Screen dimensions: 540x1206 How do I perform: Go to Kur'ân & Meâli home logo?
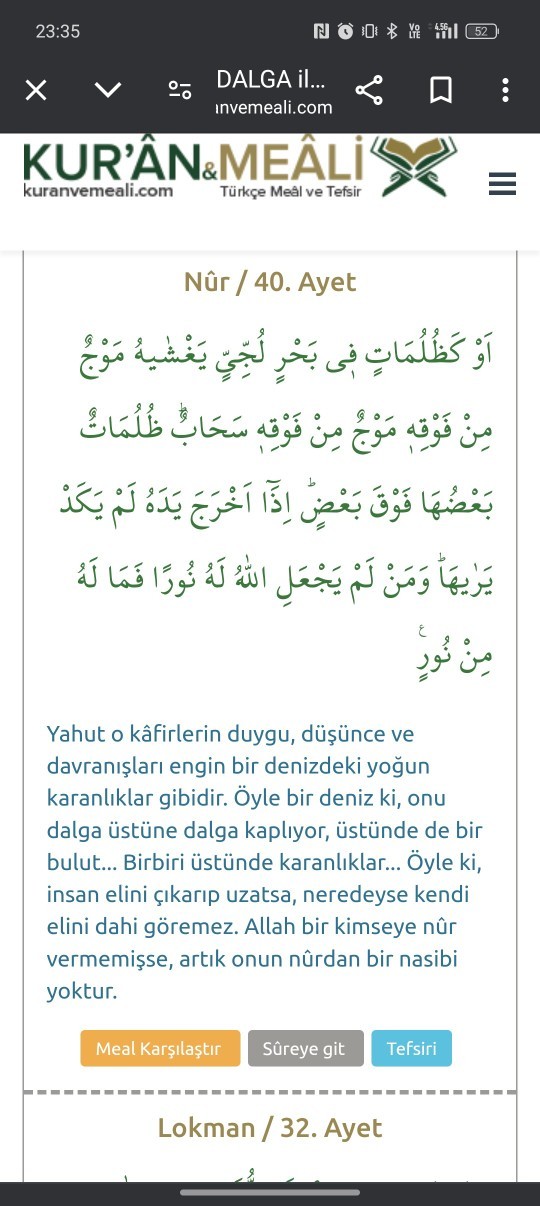tap(240, 169)
